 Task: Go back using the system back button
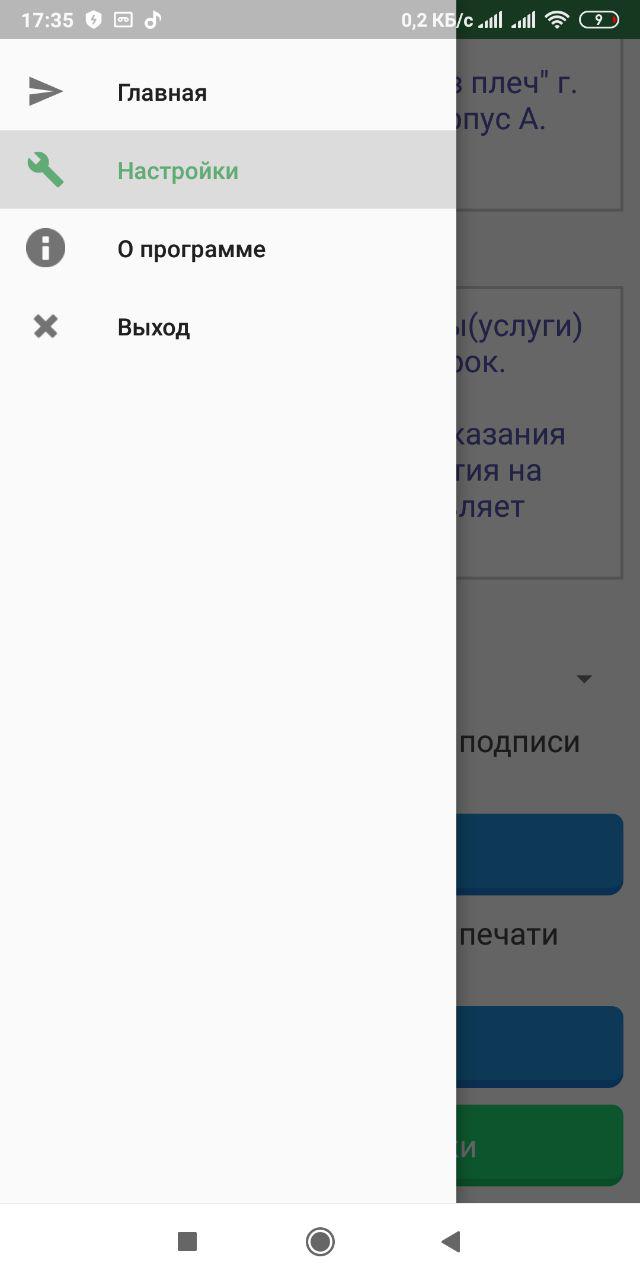point(451,1241)
